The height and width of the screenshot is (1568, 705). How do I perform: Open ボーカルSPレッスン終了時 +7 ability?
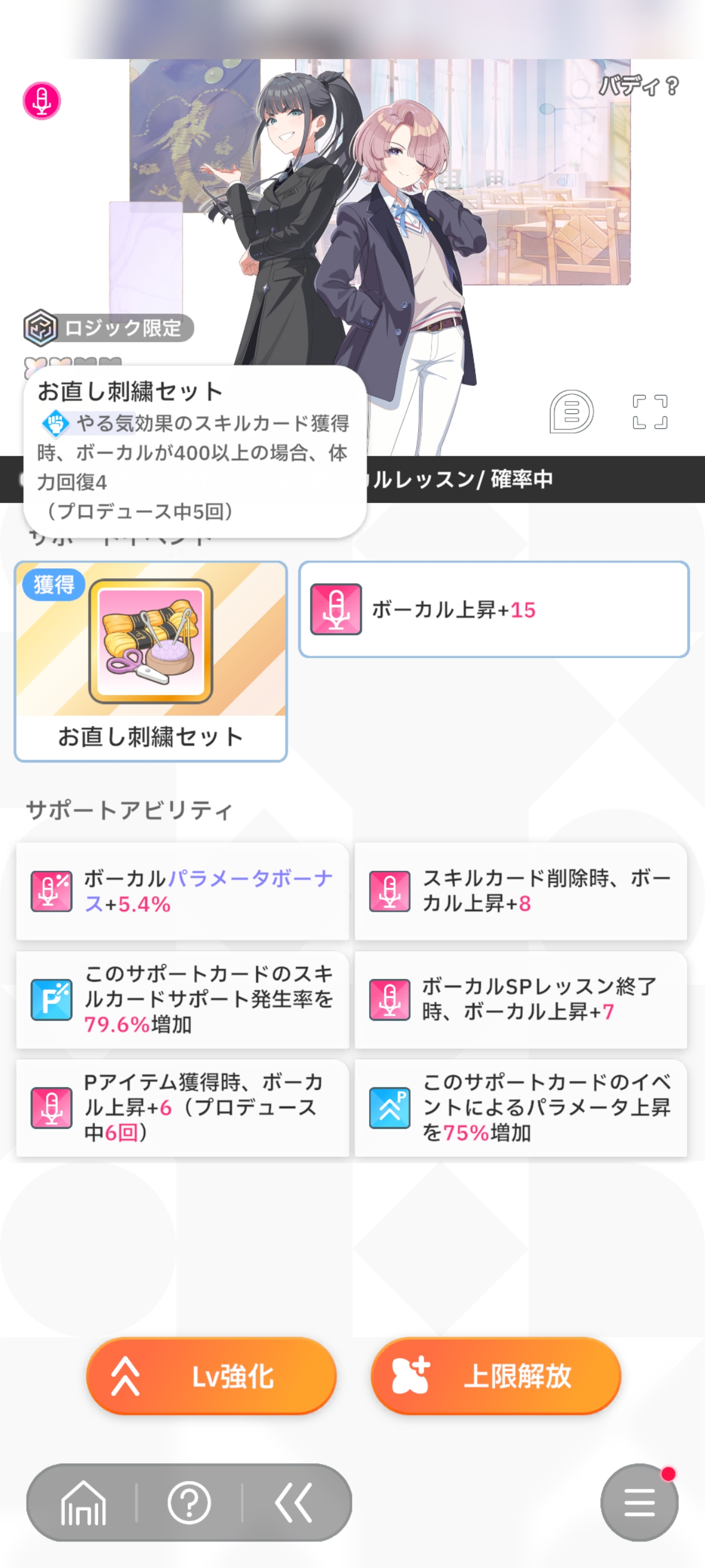[521, 999]
